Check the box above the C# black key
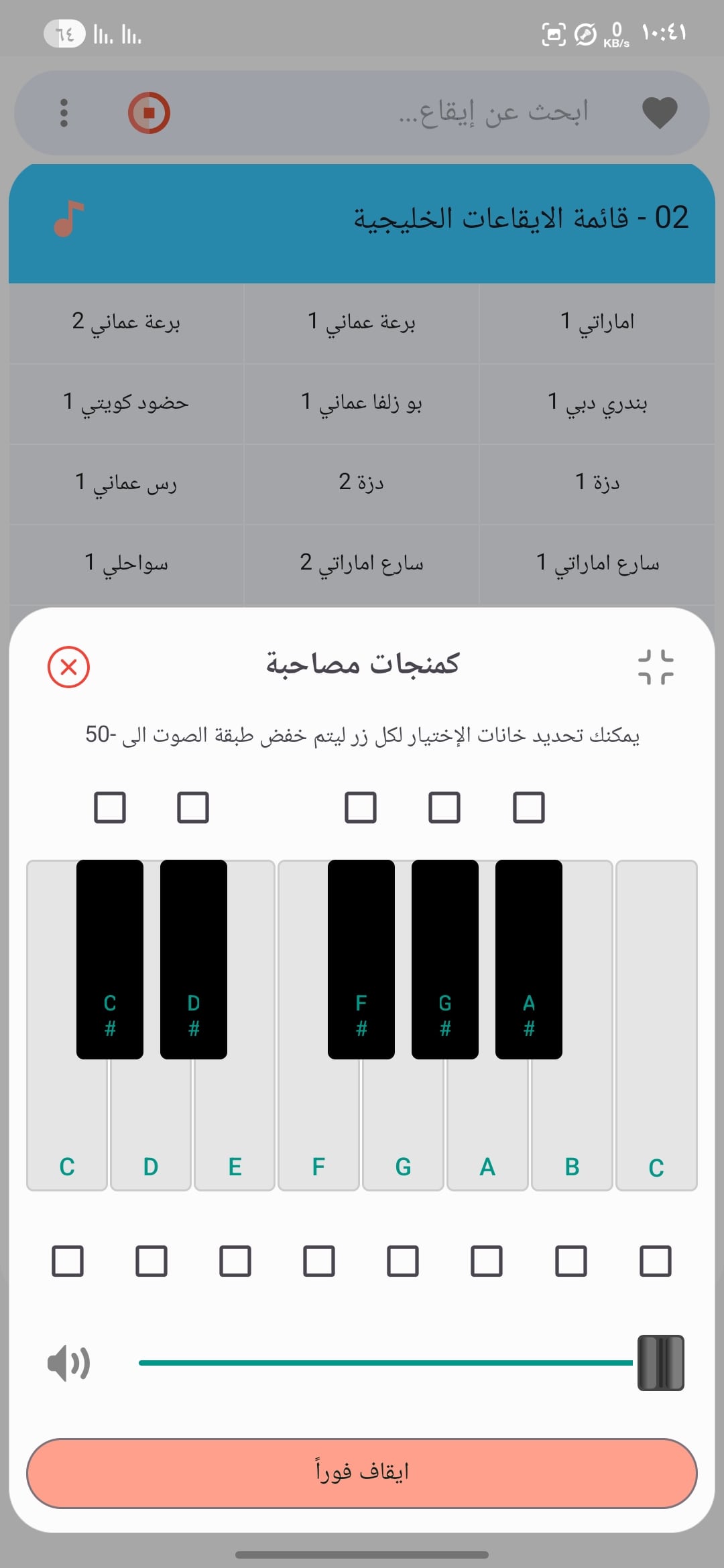Image resolution: width=724 pixels, height=1568 pixels. pyautogui.click(x=110, y=808)
